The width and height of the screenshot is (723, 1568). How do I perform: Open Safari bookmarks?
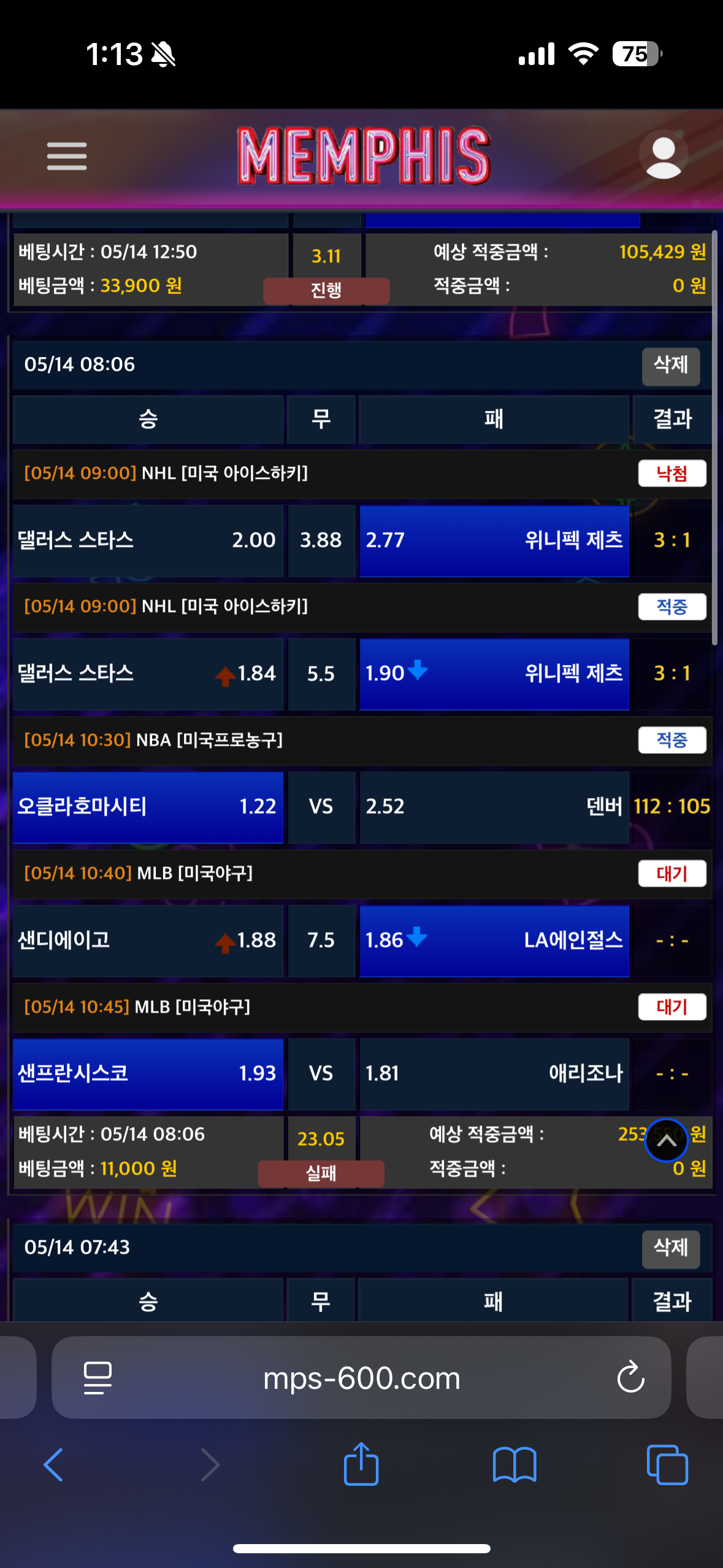click(x=514, y=1464)
